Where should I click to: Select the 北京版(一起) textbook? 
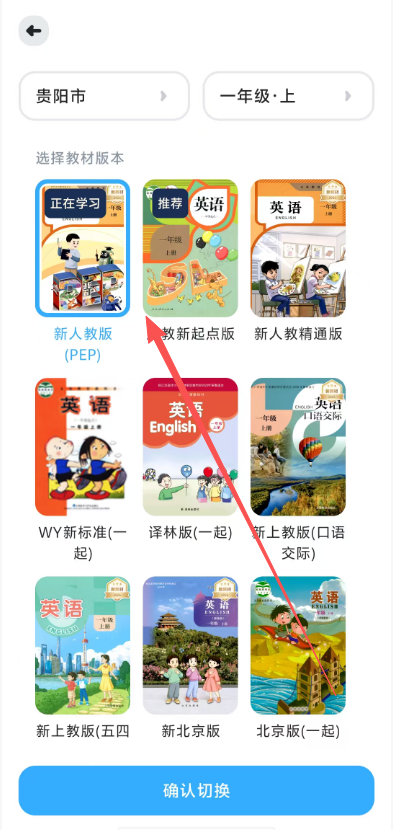pyautogui.click(x=298, y=645)
